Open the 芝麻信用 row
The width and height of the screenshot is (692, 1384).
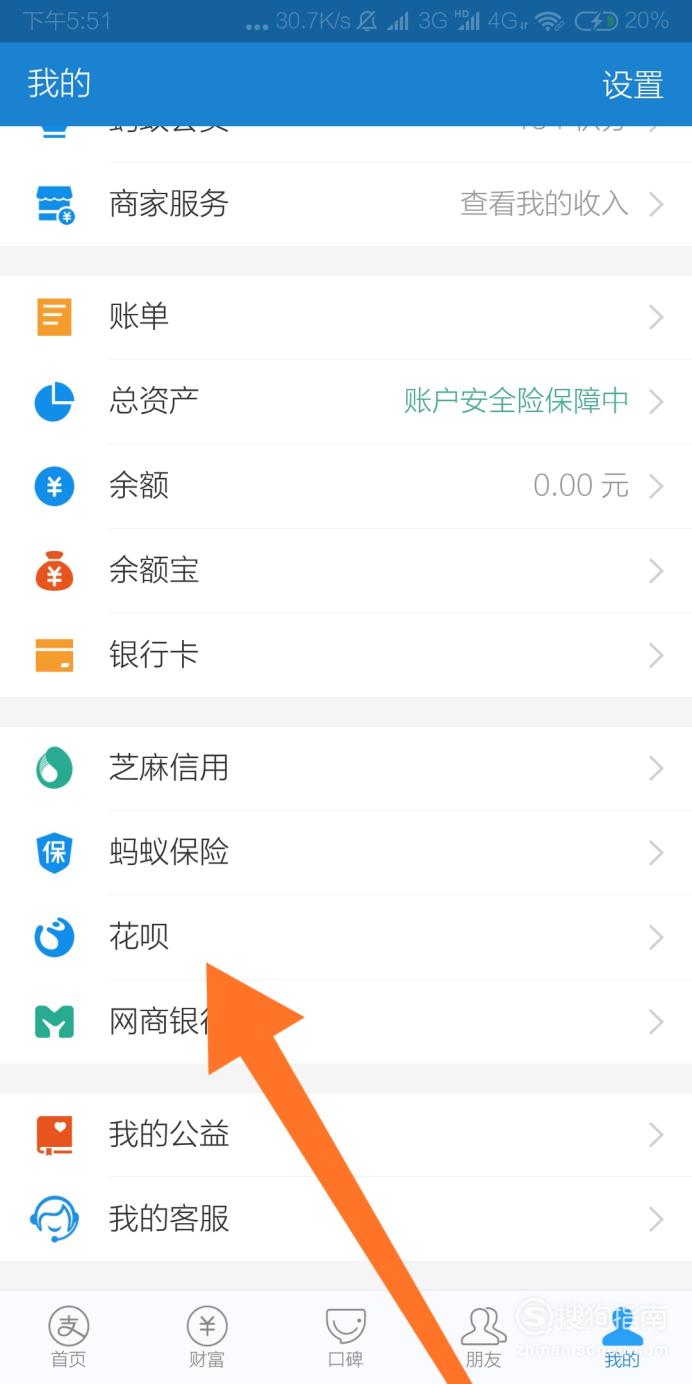pos(346,768)
